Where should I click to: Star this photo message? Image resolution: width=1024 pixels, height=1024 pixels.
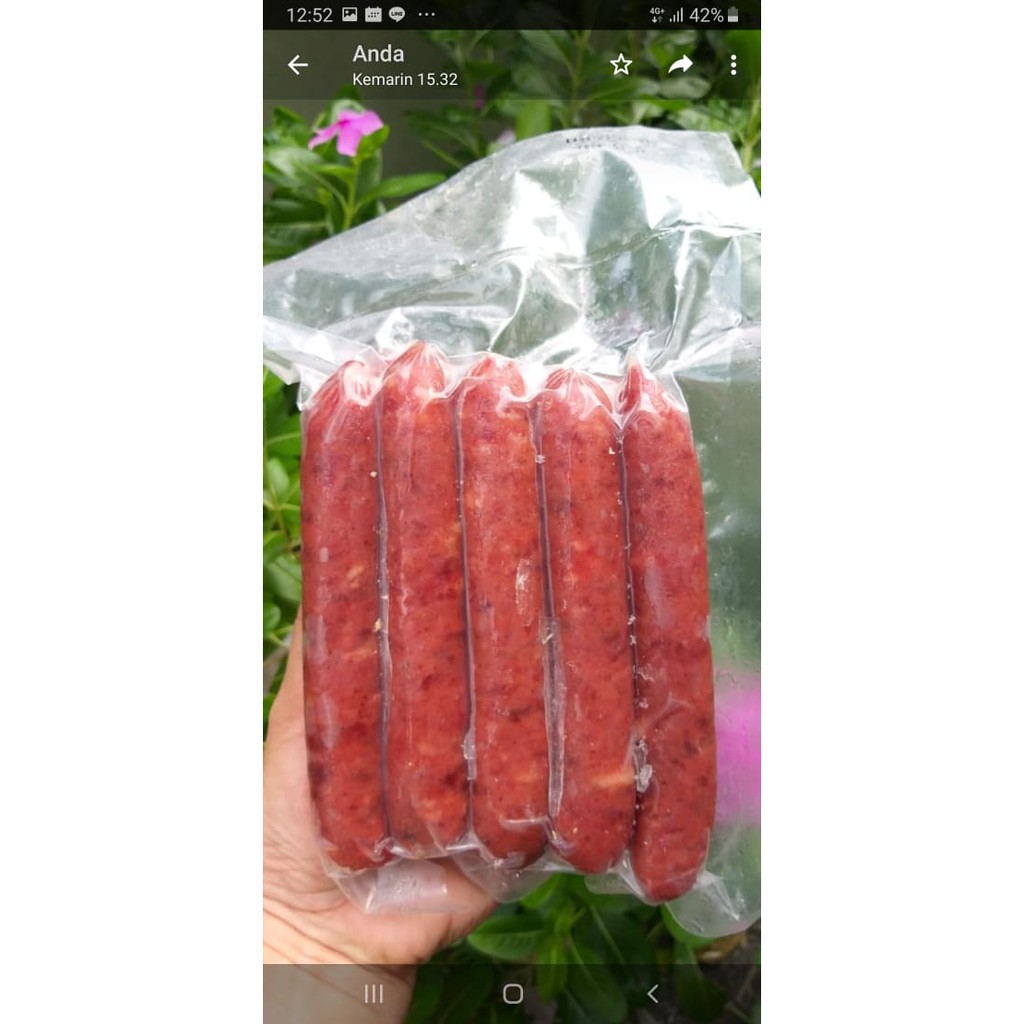pyautogui.click(x=621, y=65)
